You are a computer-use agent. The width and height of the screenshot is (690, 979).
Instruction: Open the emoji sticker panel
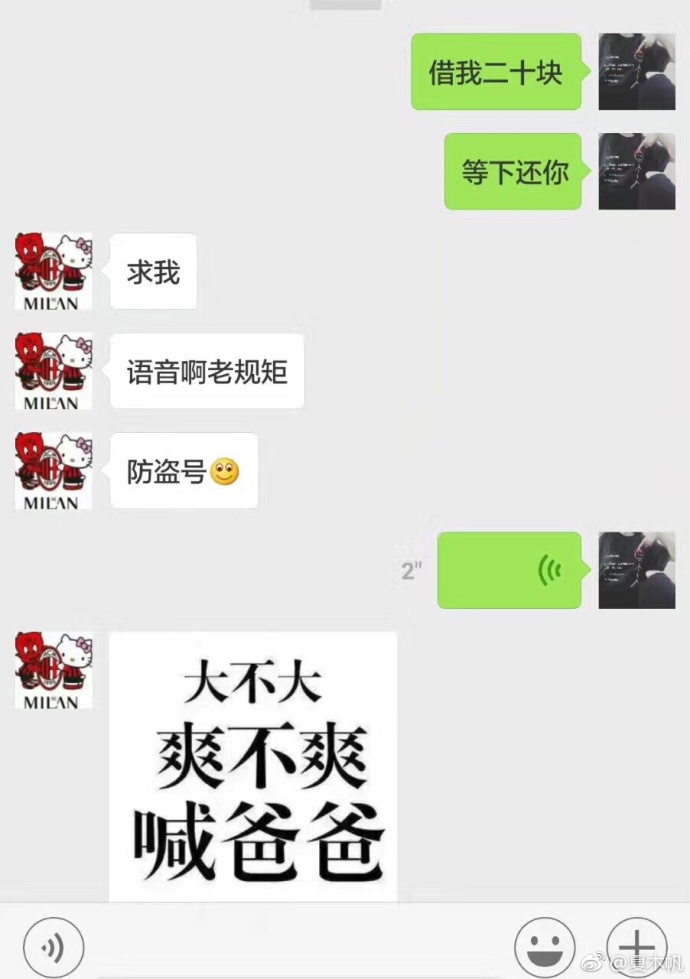pyautogui.click(x=545, y=947)
